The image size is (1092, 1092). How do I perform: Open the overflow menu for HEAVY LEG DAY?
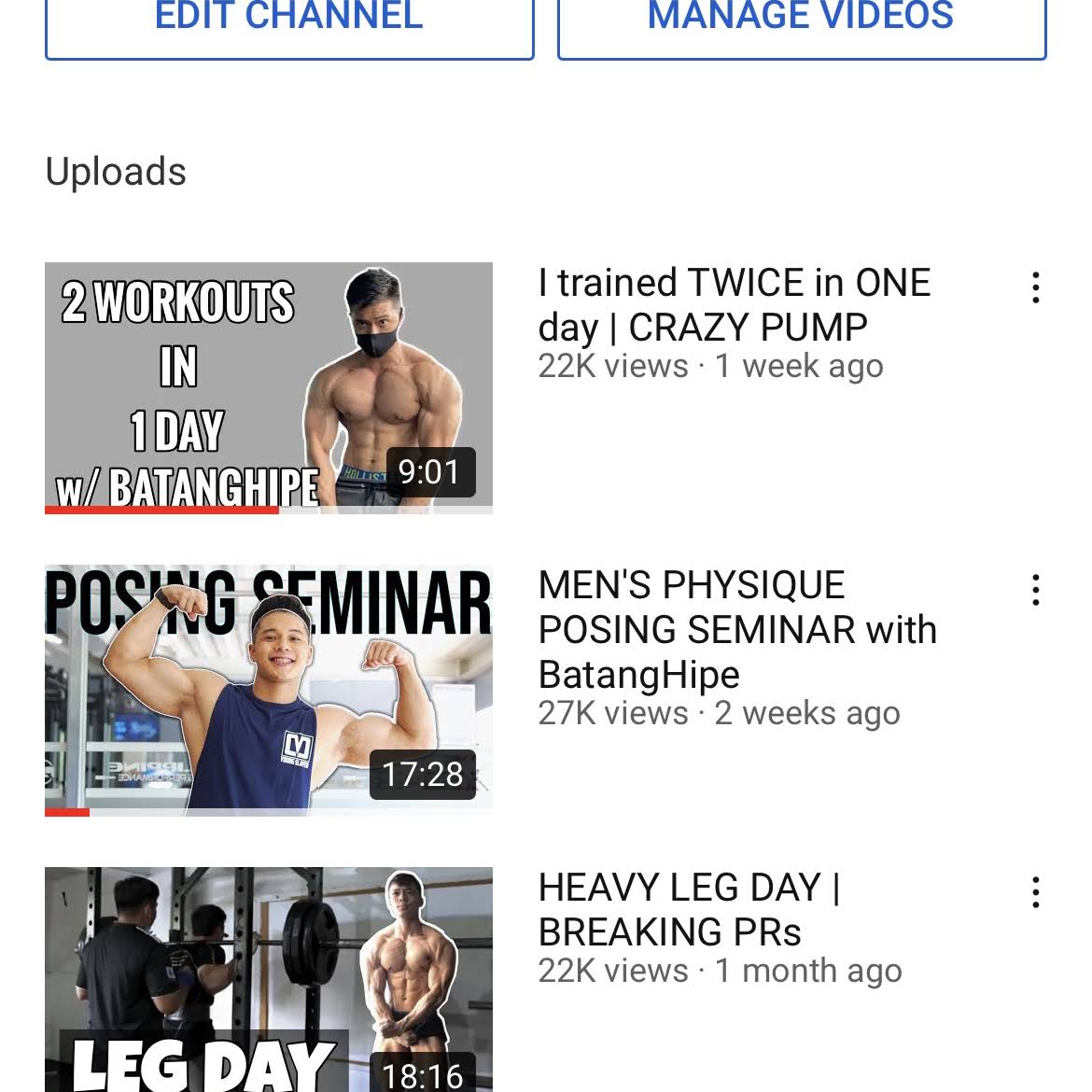click(1035, 892)
